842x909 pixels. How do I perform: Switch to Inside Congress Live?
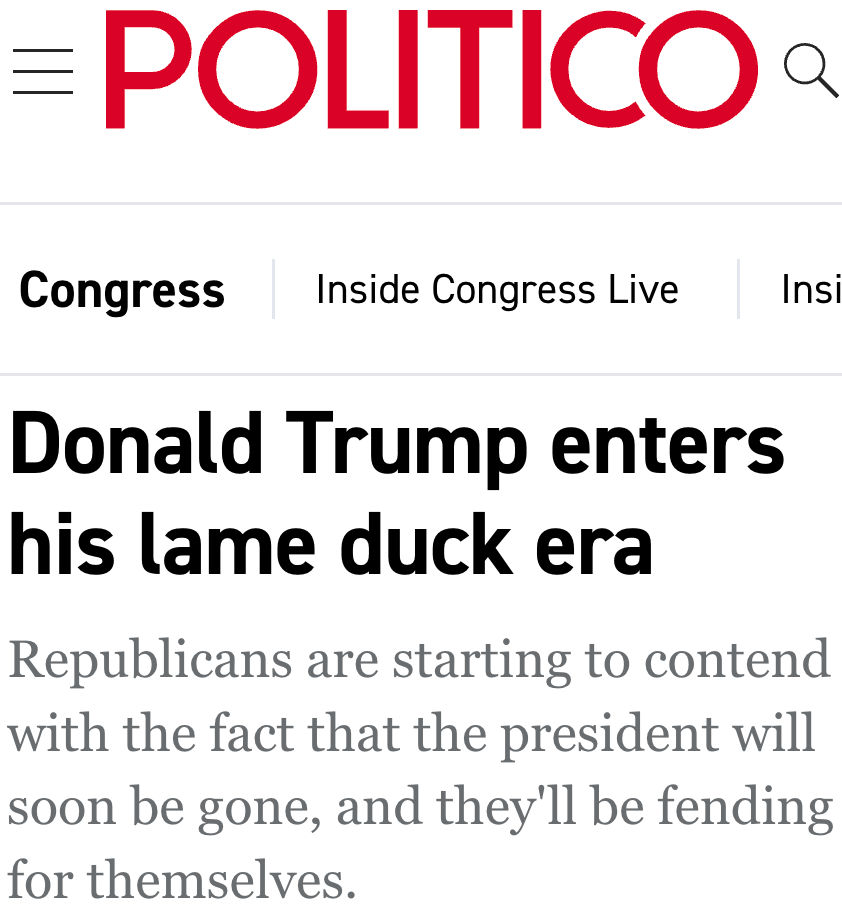pyautogui.click(x=497, y=290)
